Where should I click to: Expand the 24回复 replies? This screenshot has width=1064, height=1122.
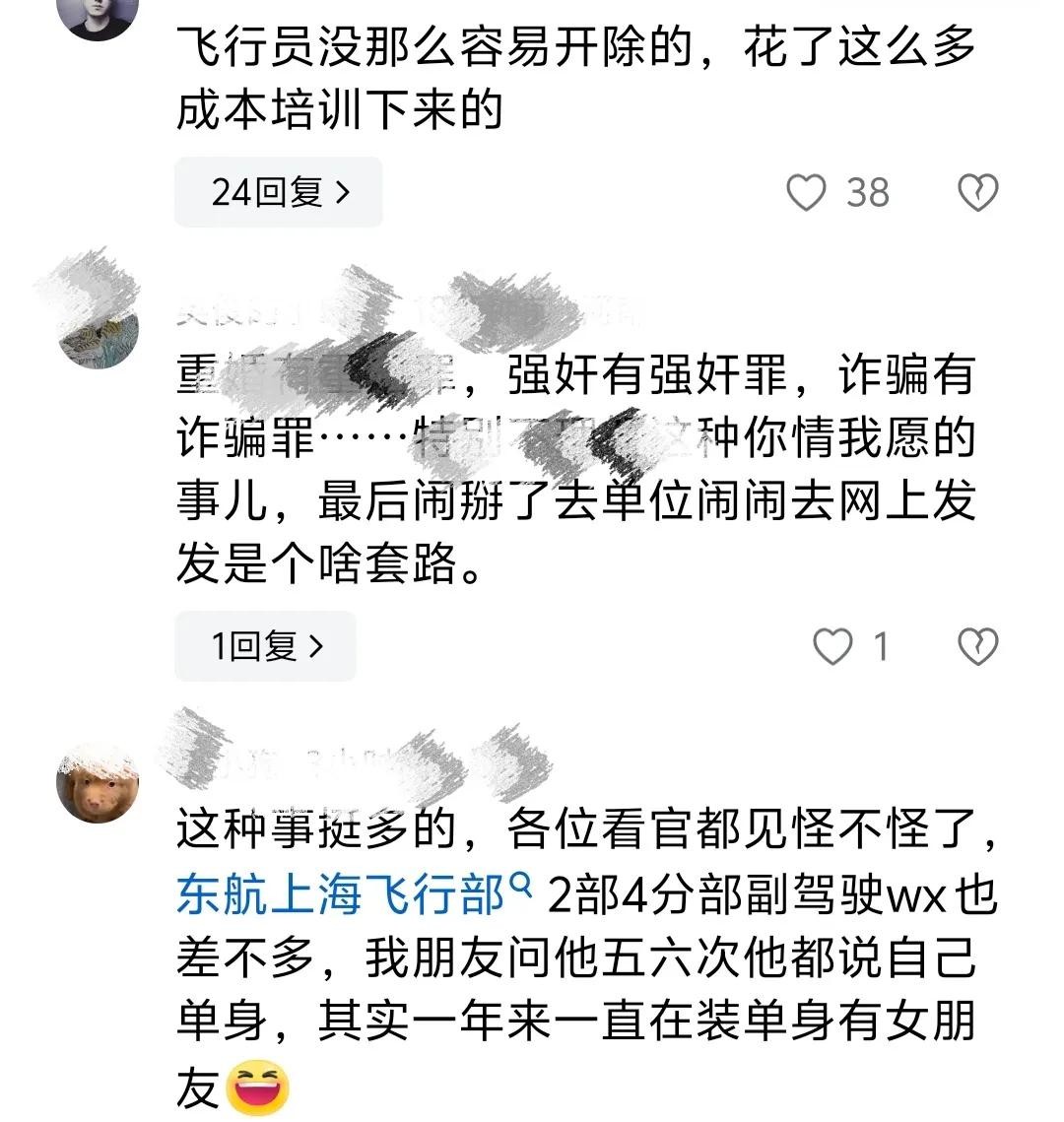279,192
